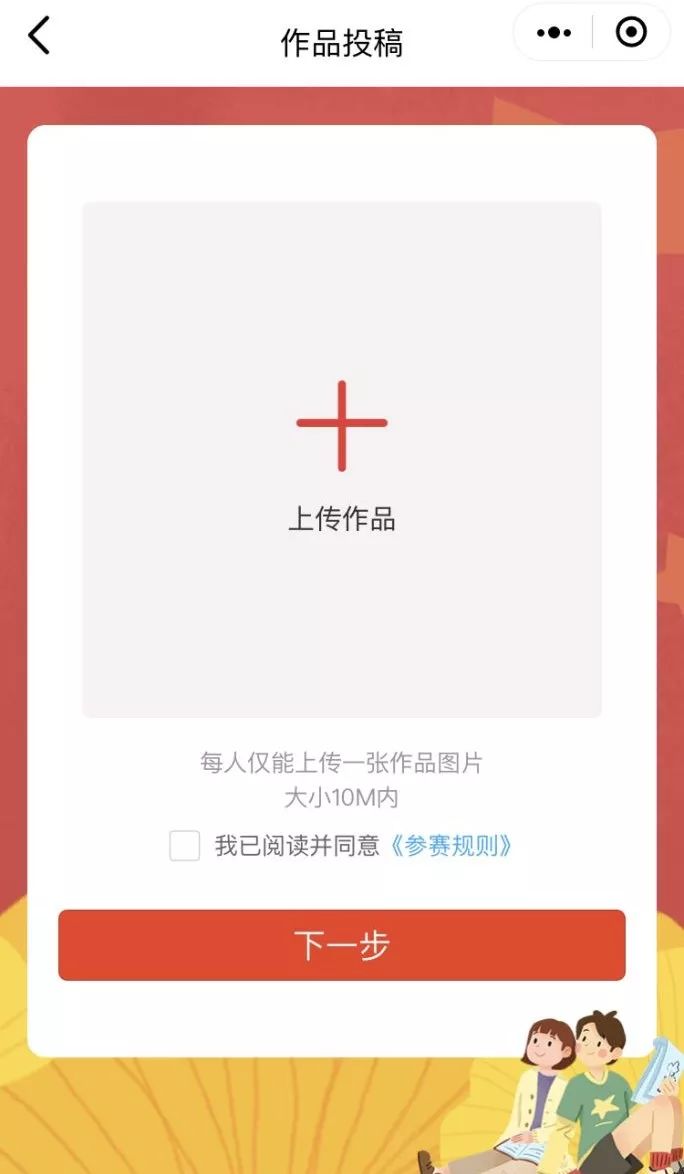Open the mini program more options menu

pos(554,33)
